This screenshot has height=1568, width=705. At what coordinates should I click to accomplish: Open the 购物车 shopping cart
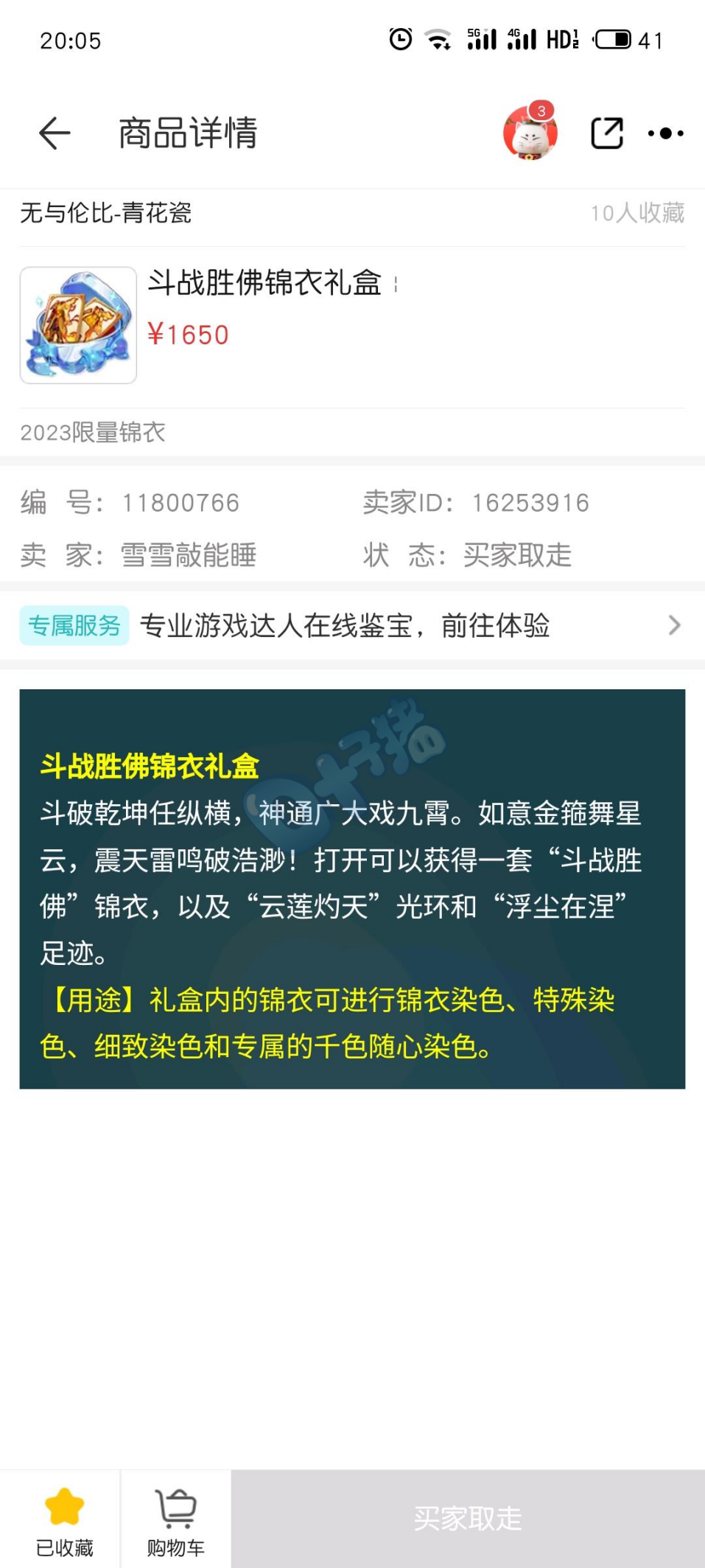175,1520
